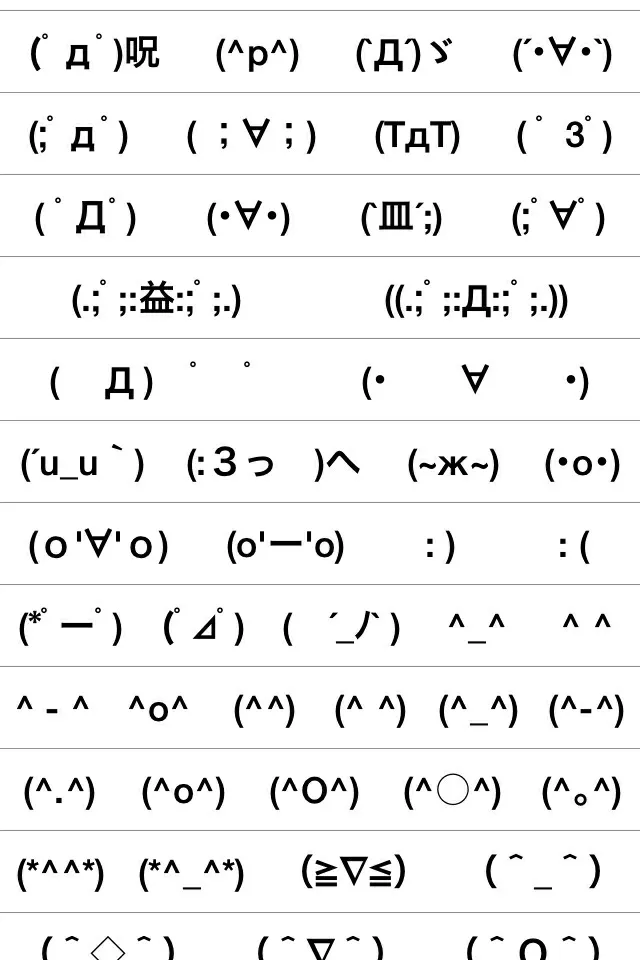640x960 pixels.
Task: Choose the (´u_u｀) emoticon
Action: tap(82, 463)
